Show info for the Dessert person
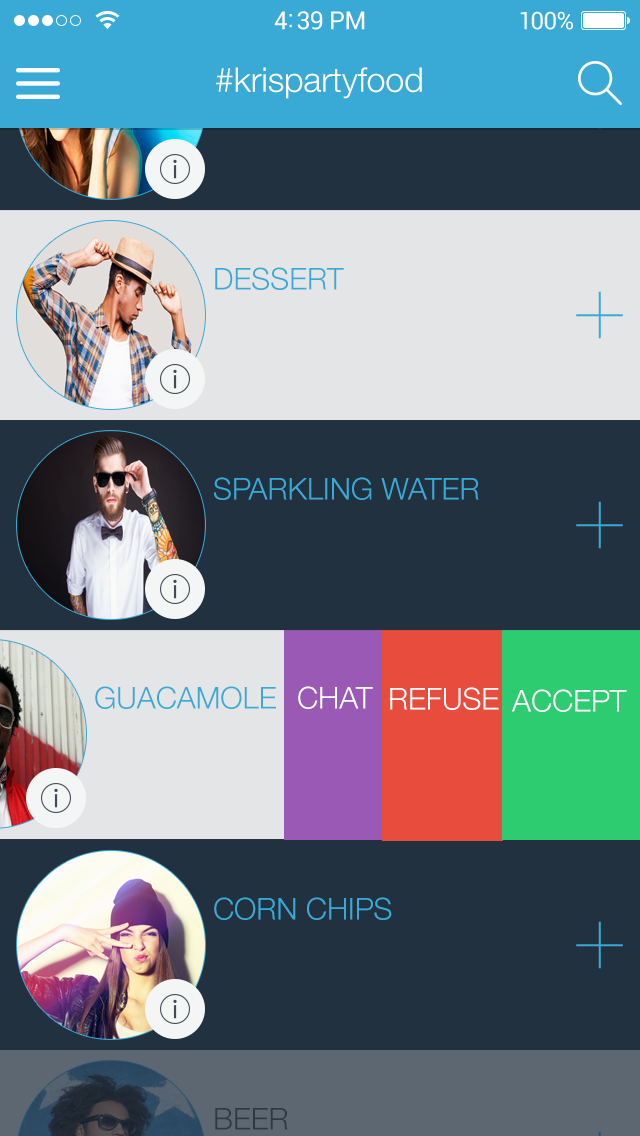 point(175,379)
